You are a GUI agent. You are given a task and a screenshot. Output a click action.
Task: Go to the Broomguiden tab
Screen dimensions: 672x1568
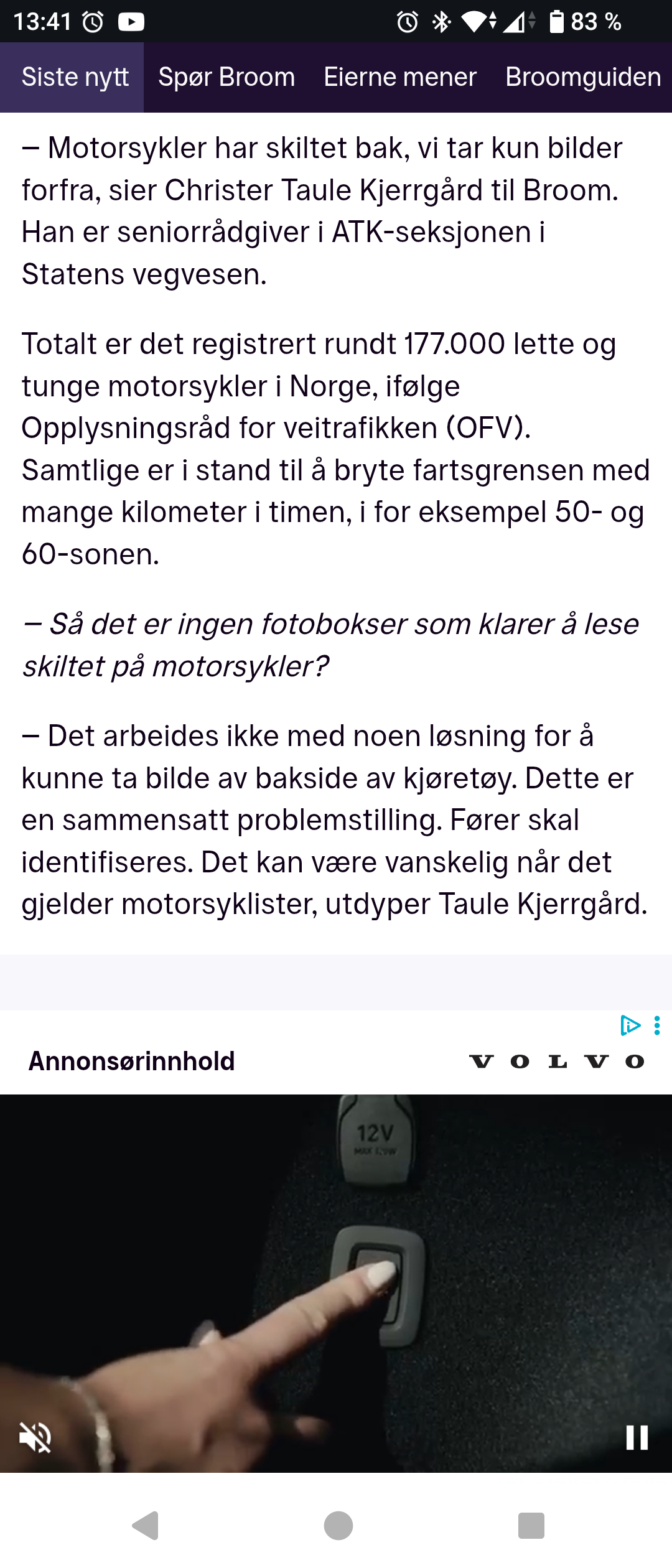(582, 77)
